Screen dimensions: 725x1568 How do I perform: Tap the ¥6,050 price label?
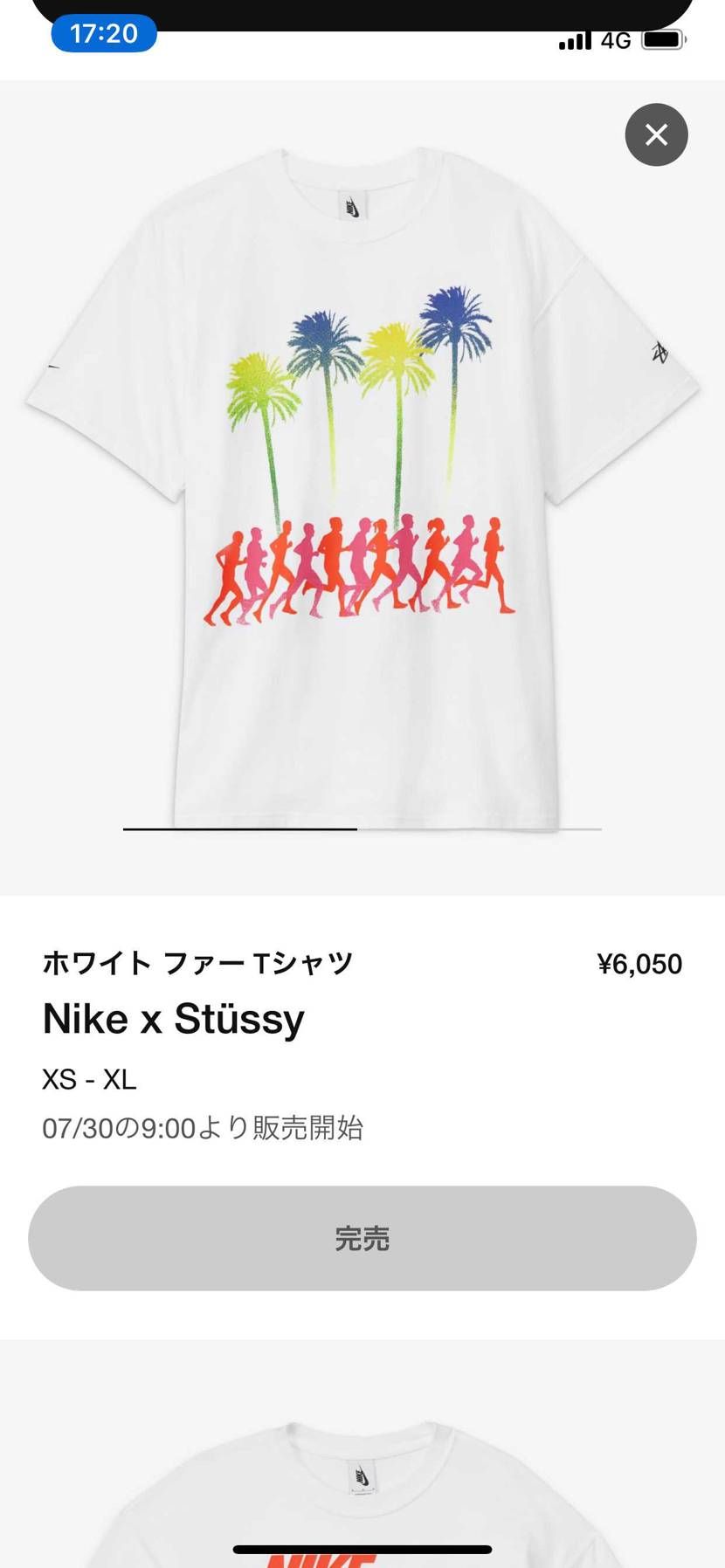[639, 964]
